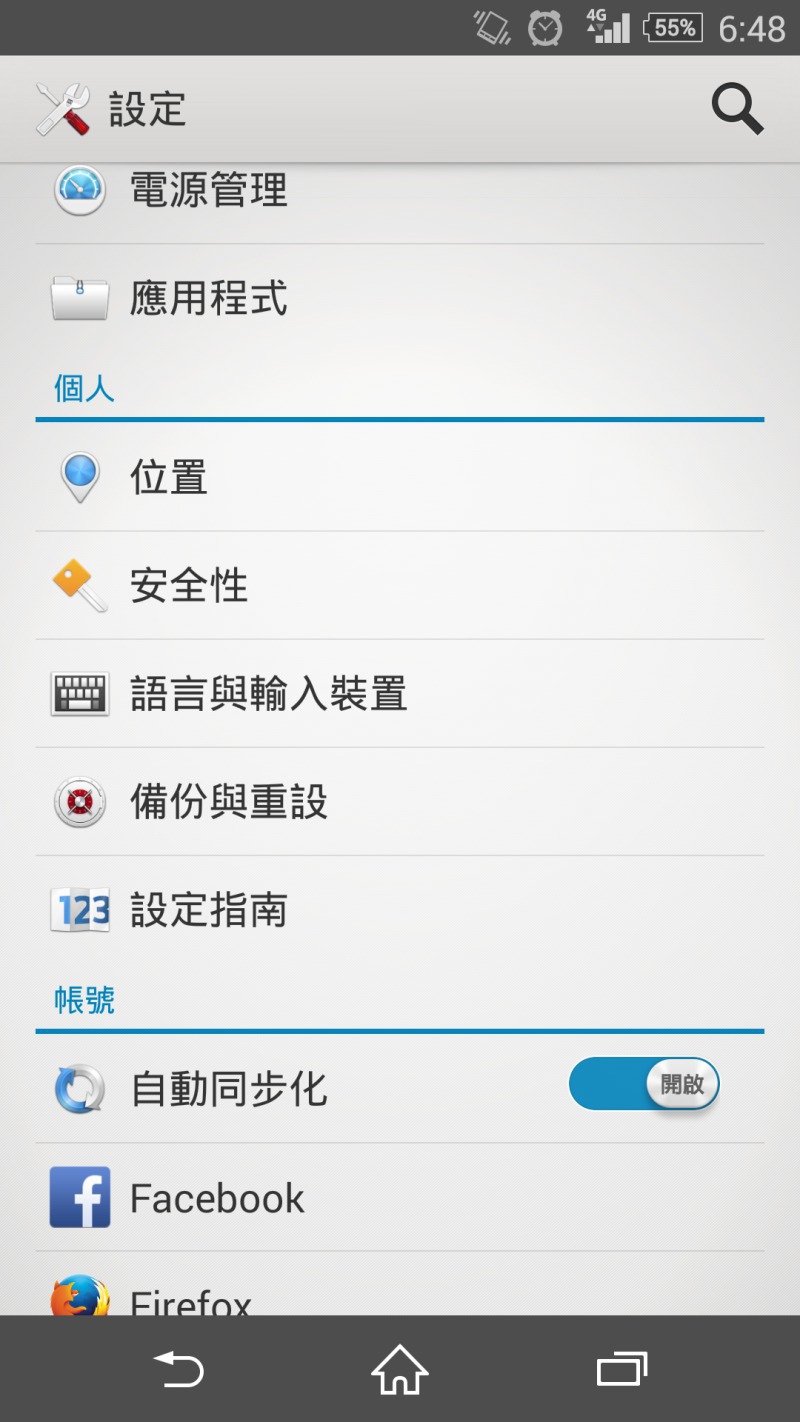Open 備份與重設 backup and reset

point(400,801)
